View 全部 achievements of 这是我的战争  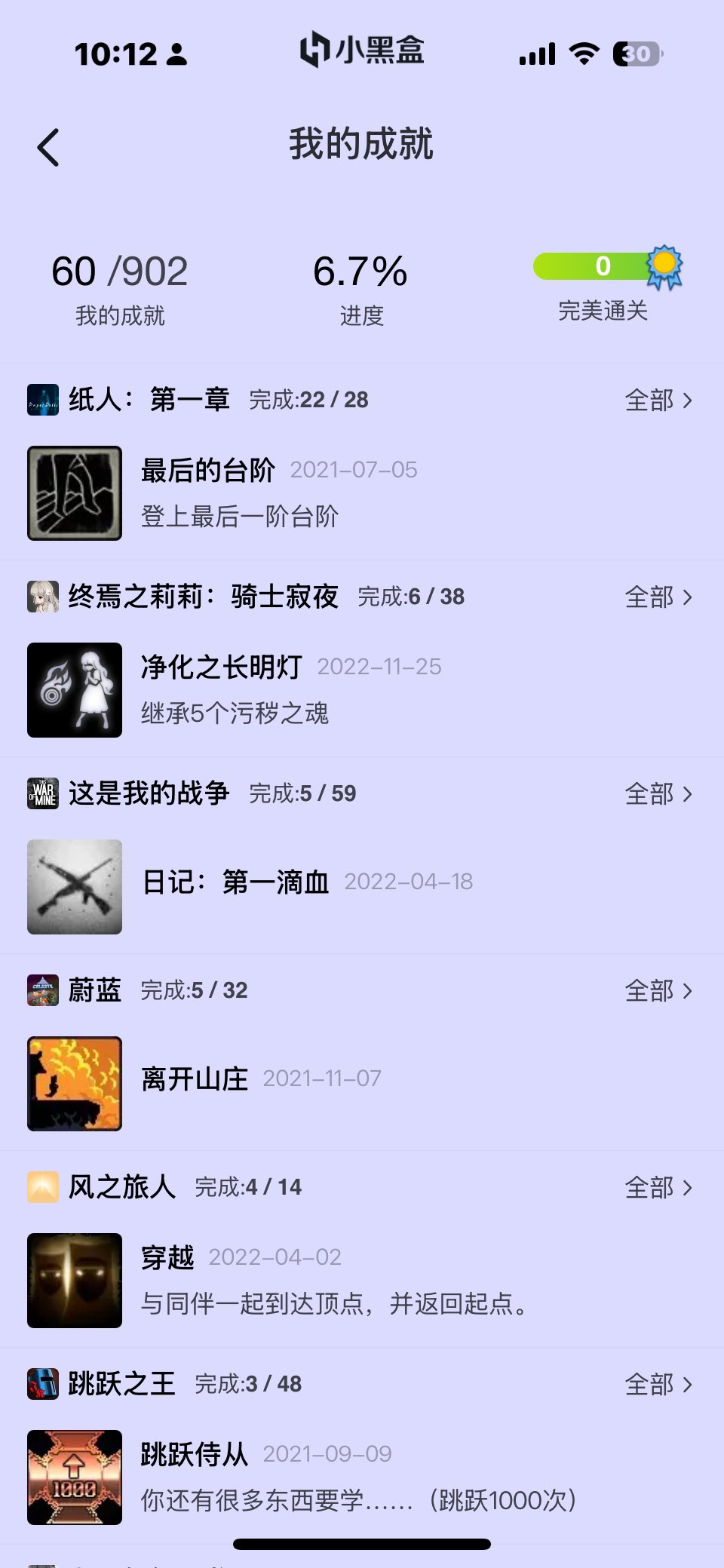tap(660, 793)
